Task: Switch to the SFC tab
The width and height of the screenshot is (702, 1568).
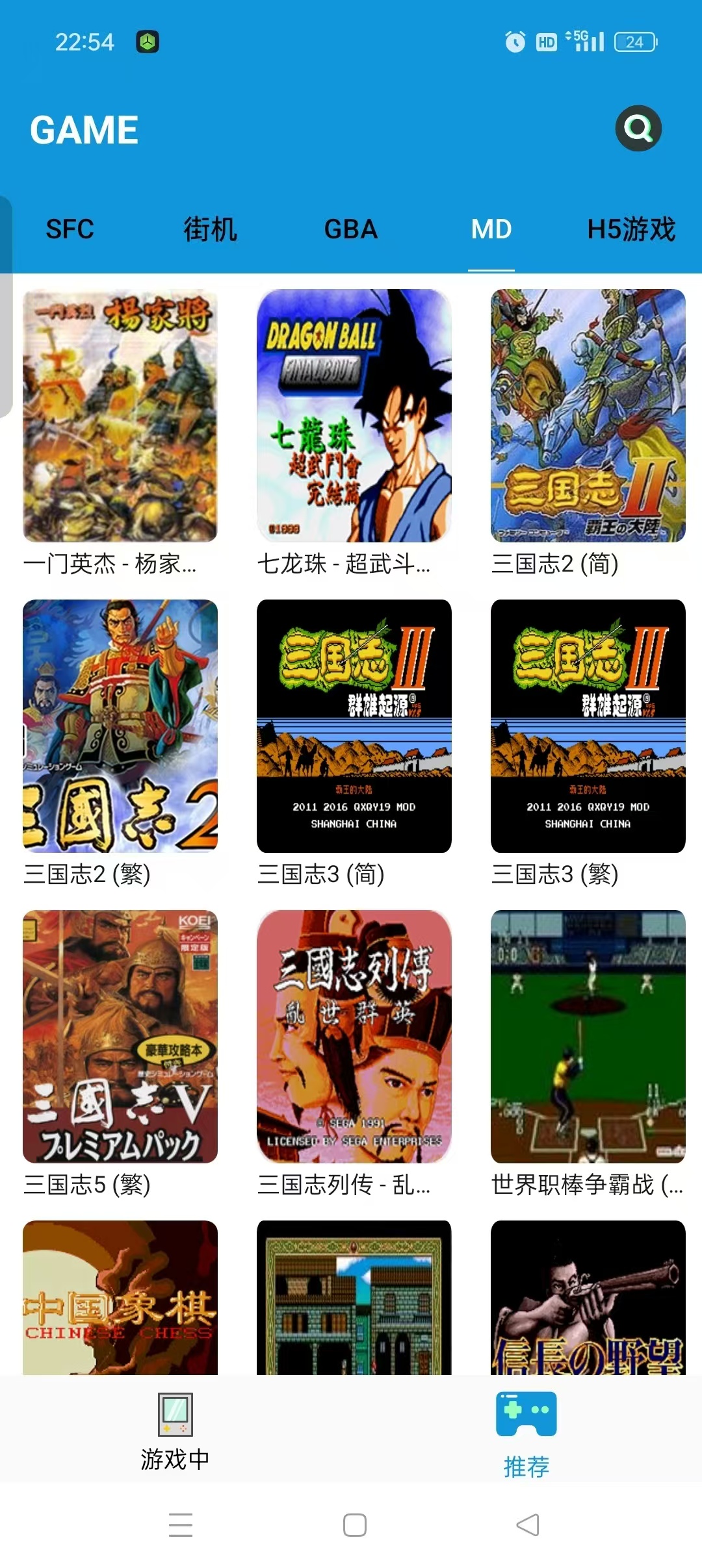Action: coord(69,230)
